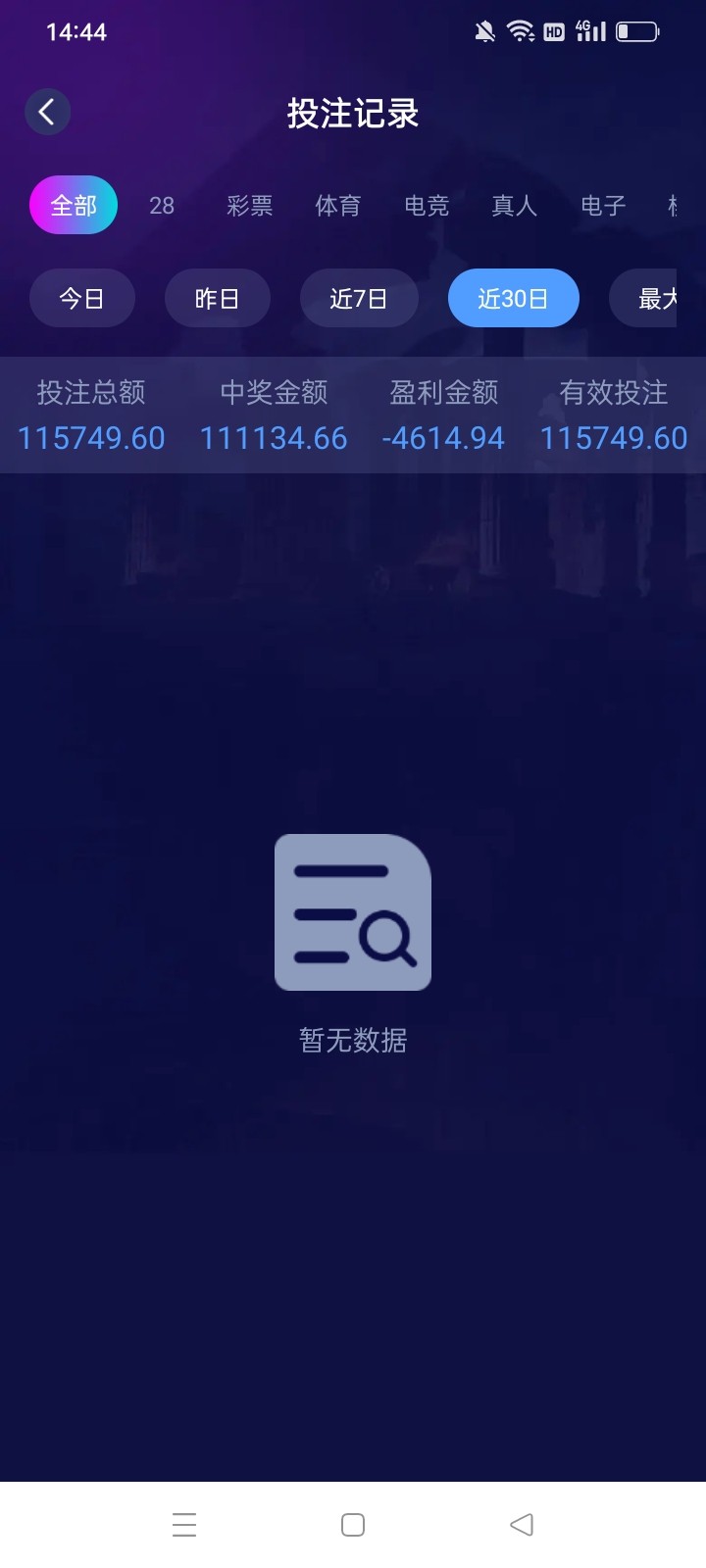The image size is (706, 1568).
Task: Switch to the 电子 tab
Action: (602, 206)
